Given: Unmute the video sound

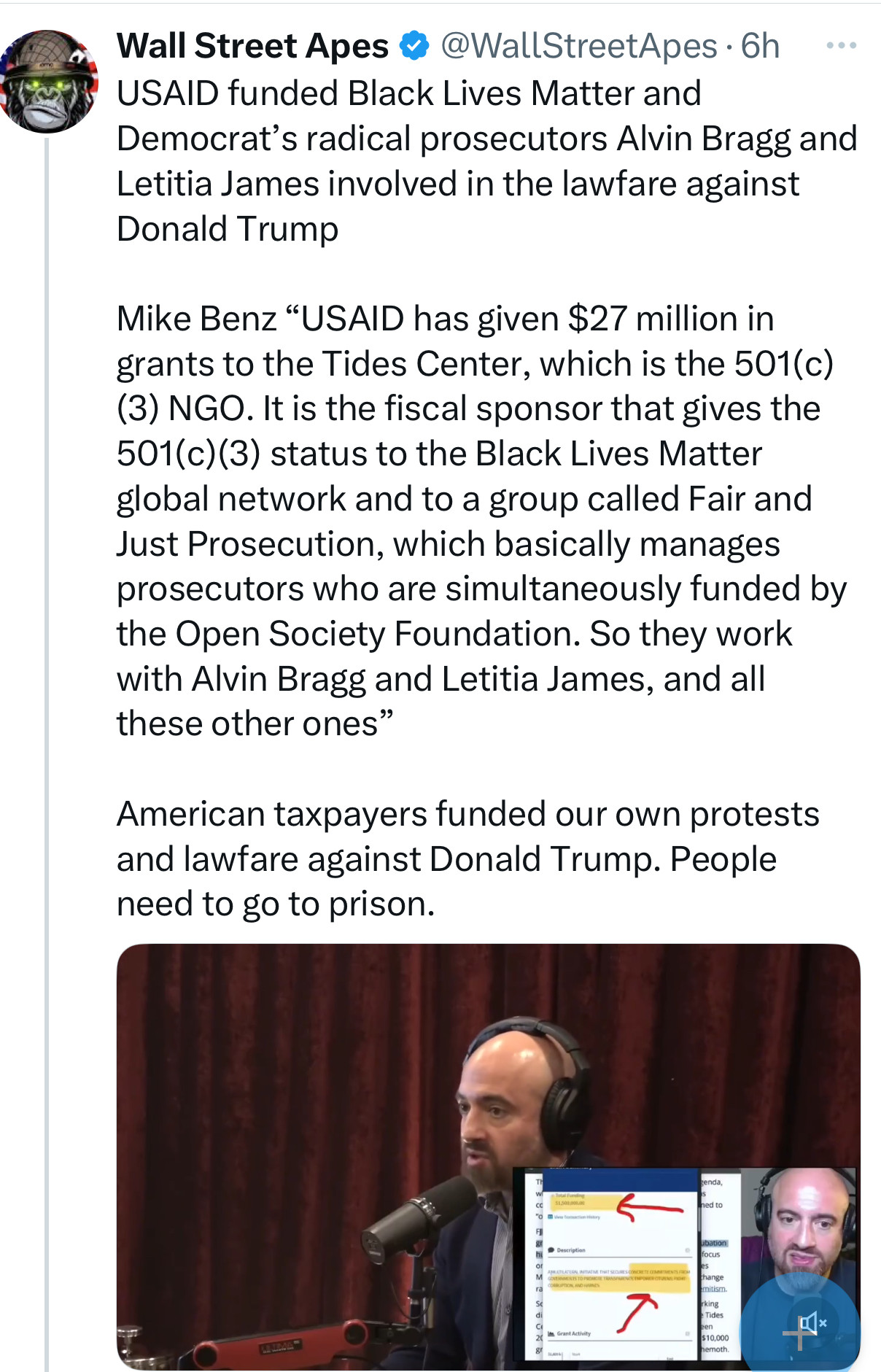Looking at the screenshot, I should 812,1323.
